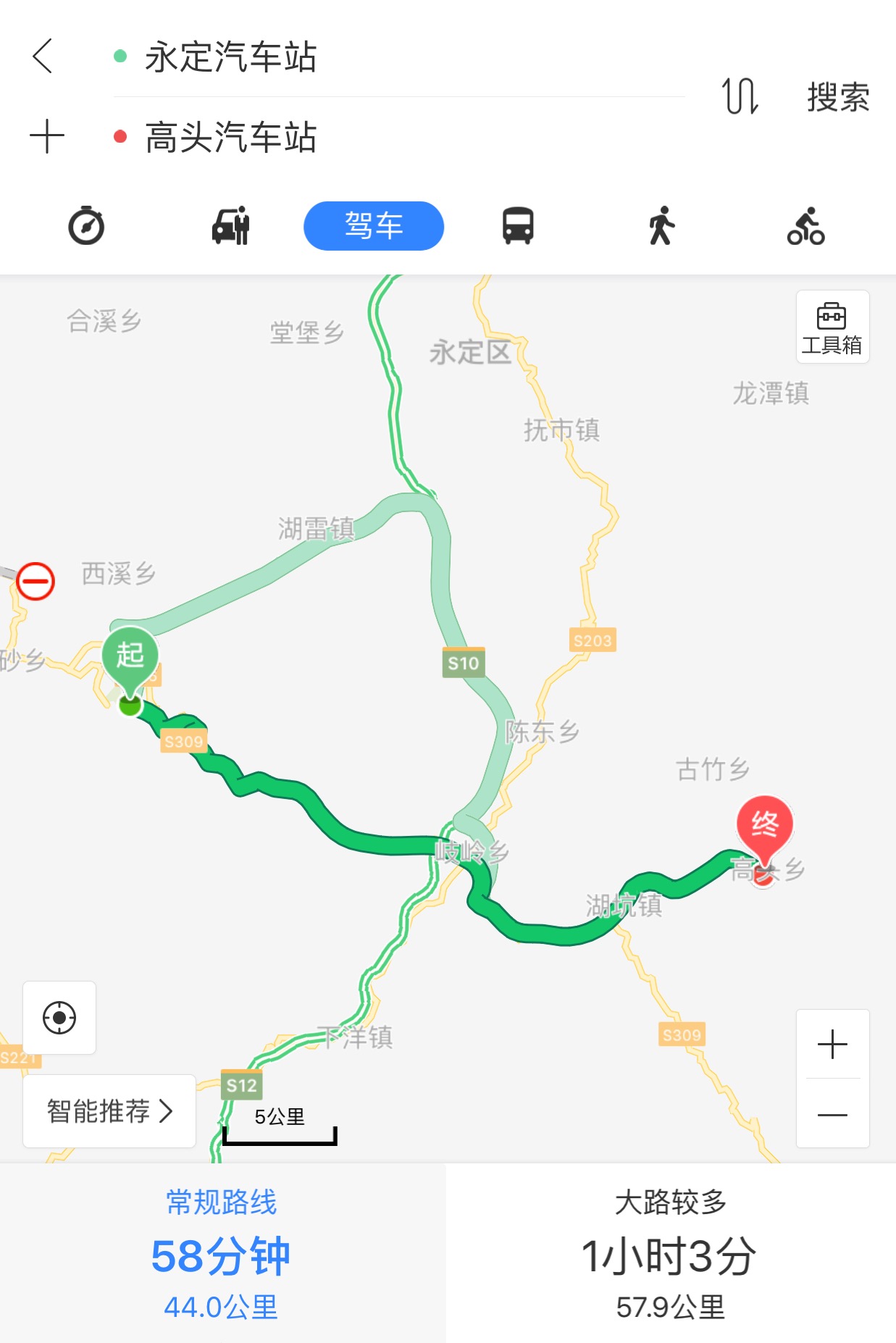Select the 常规路线 58分钟 route
This screenshot has width=896, height=1343.
pyautogui.click(x=222, y=1253)
